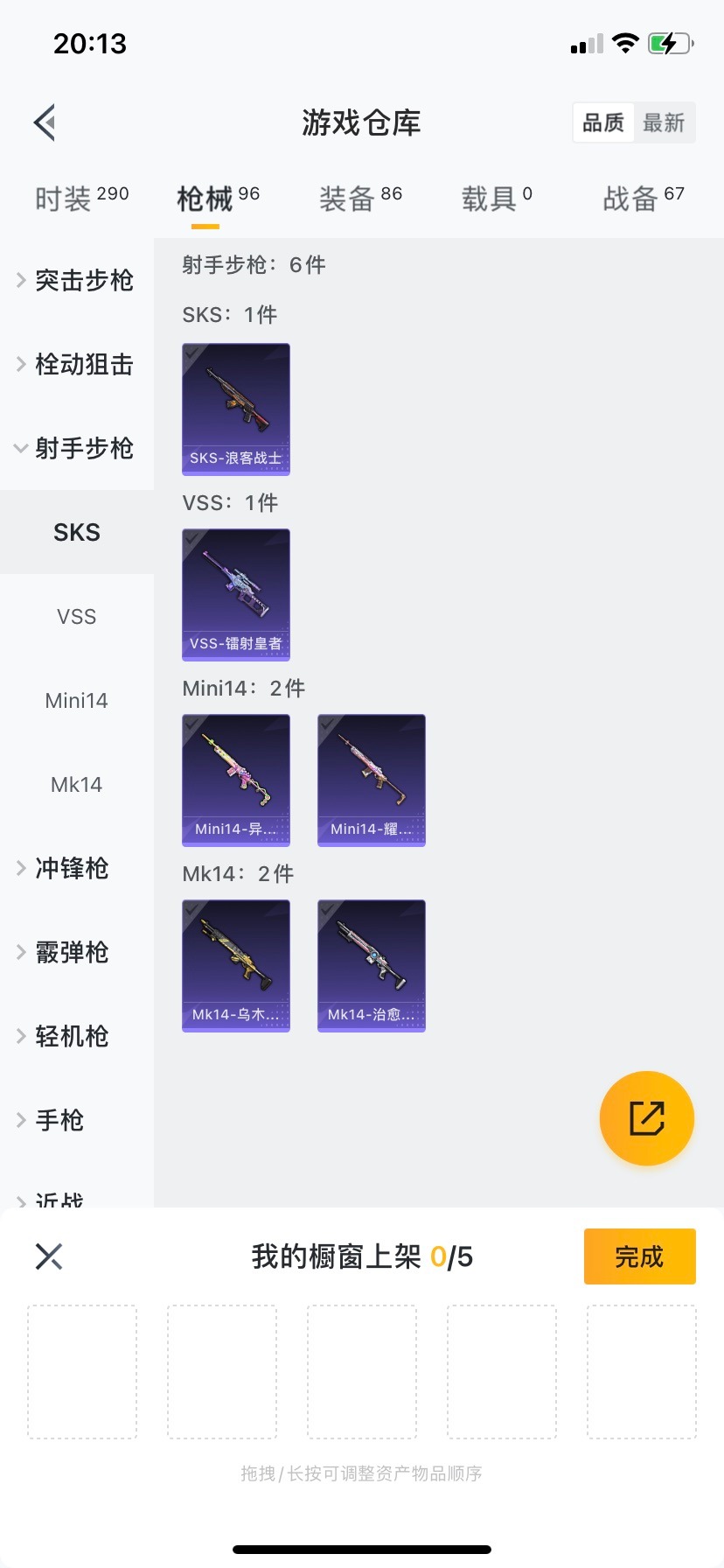724x1568 pixels.
Task: Select Mini14 in the sidebar
Action: pyautogui.click(x=77, y=701)
